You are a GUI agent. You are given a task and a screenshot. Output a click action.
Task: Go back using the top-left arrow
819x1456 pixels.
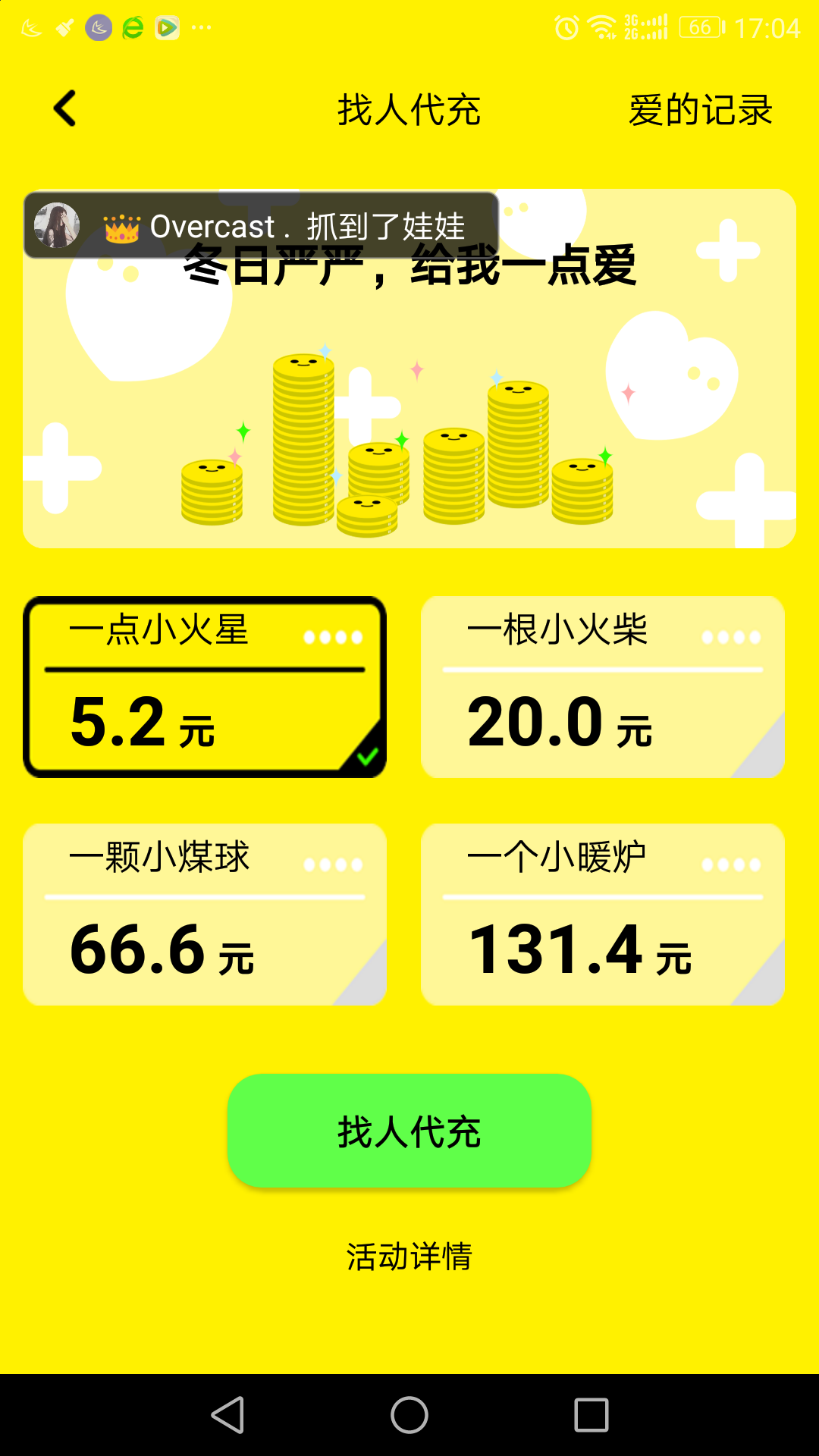65,108
